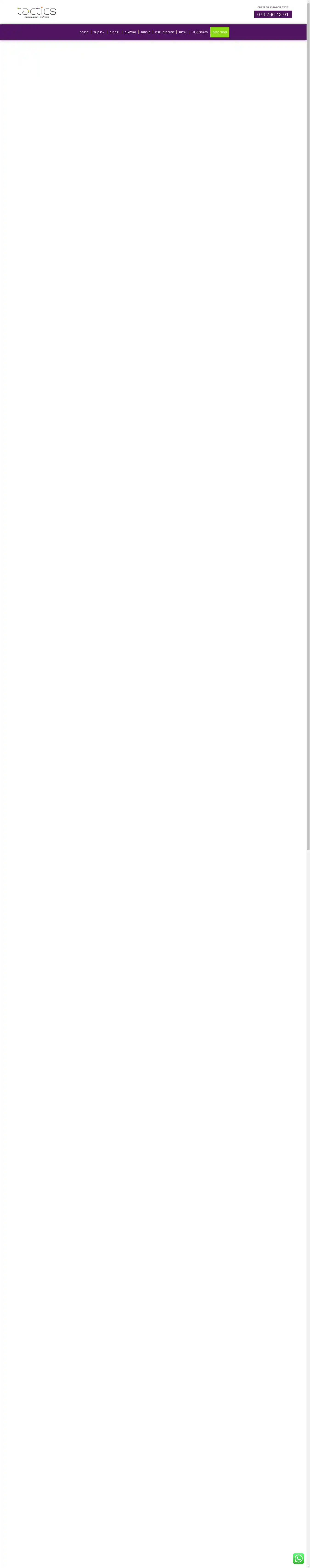
Task: Select התוכניות שלנו in the menu
Action: 164,32
